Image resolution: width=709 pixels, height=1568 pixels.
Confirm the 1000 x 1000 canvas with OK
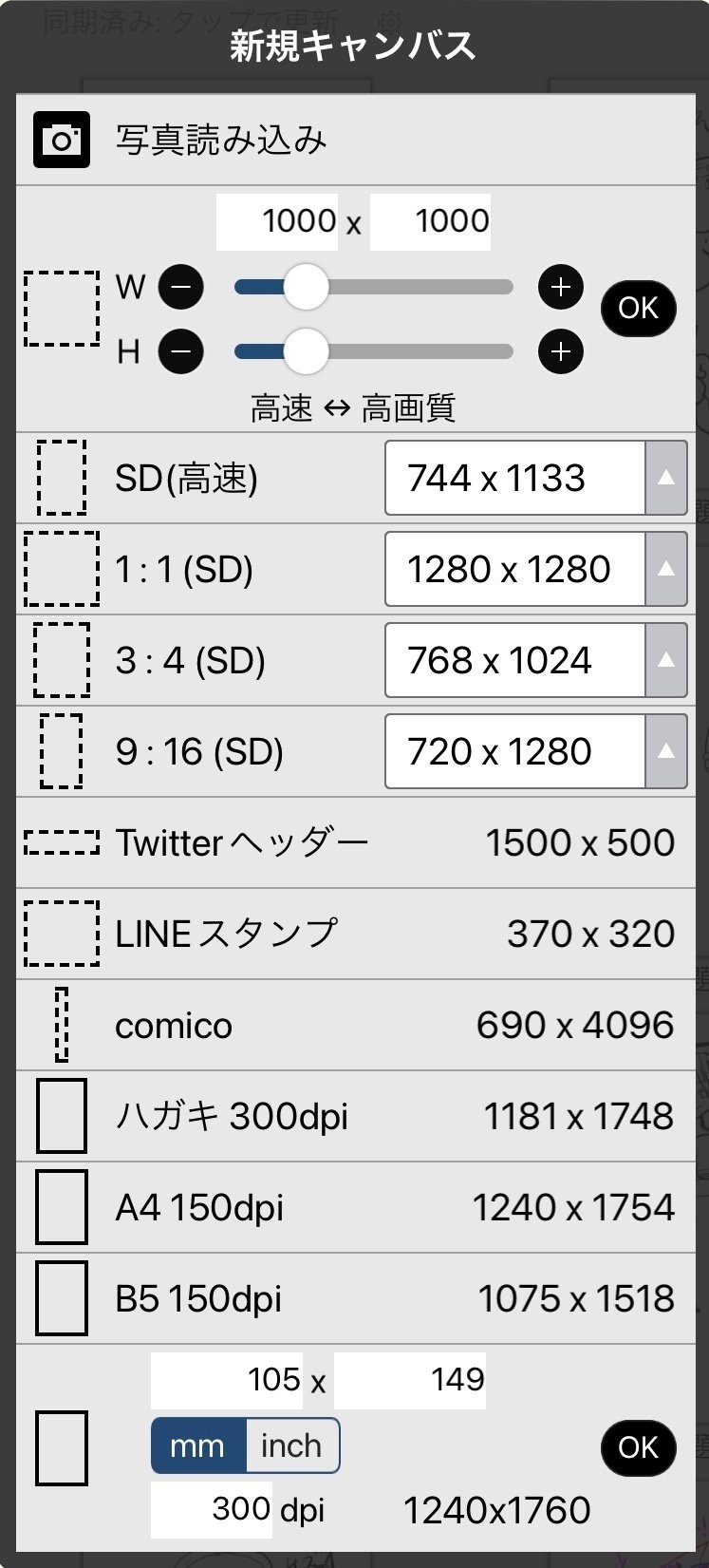click(x=638, y=309)
